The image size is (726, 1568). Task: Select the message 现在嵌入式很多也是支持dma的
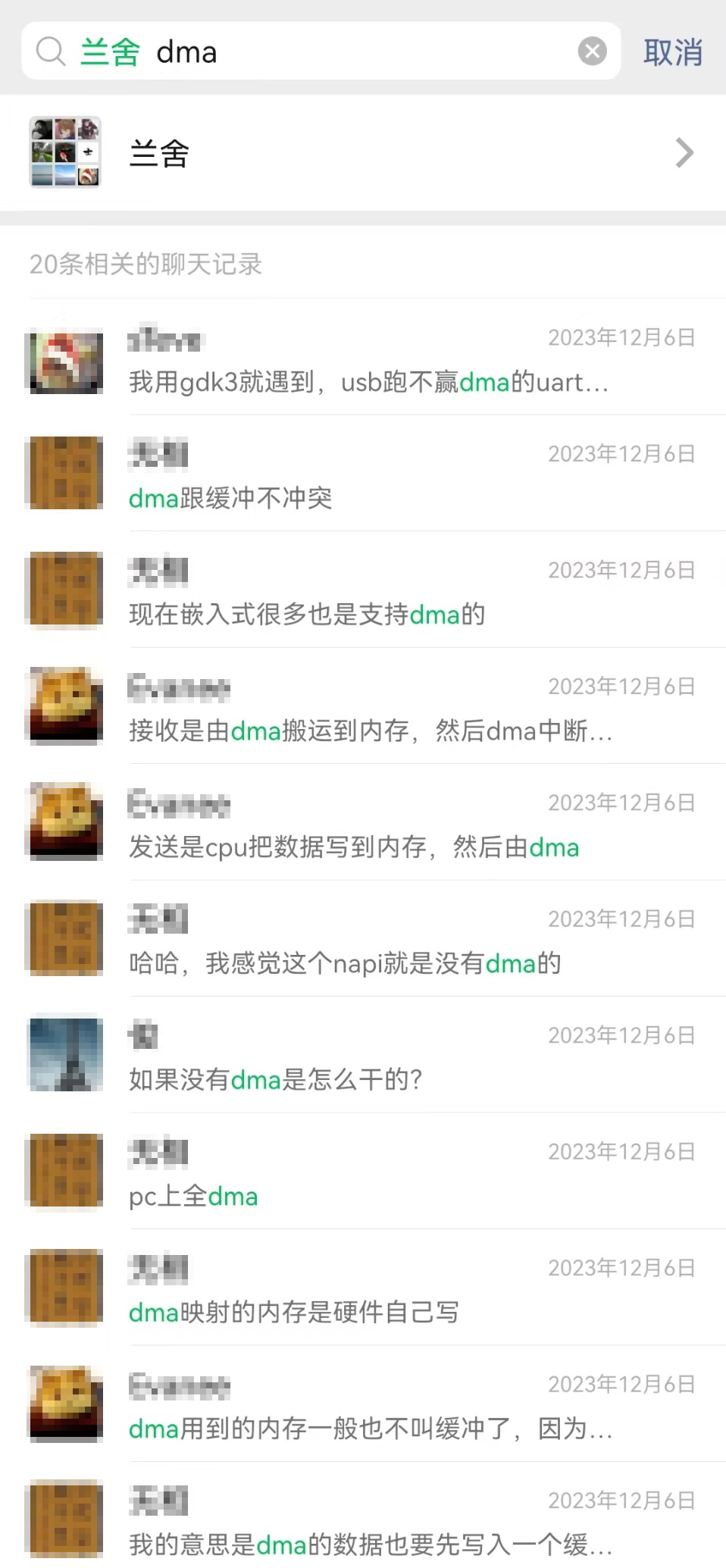click(305, 615)
